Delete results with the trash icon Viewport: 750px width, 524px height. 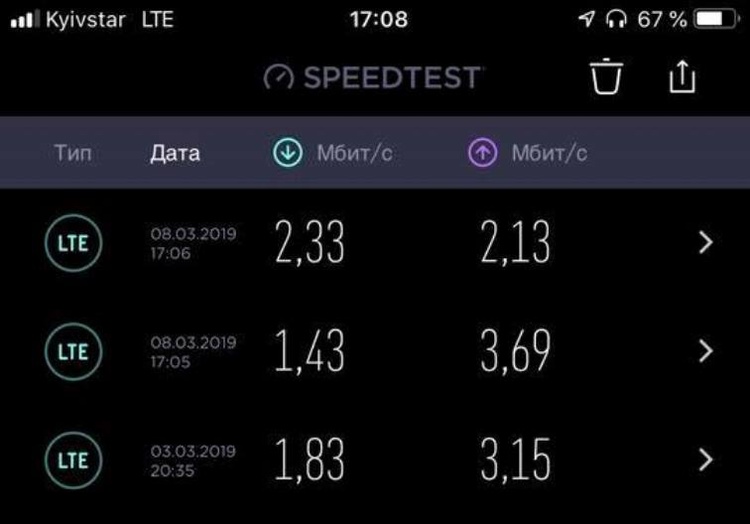point(606,78)
